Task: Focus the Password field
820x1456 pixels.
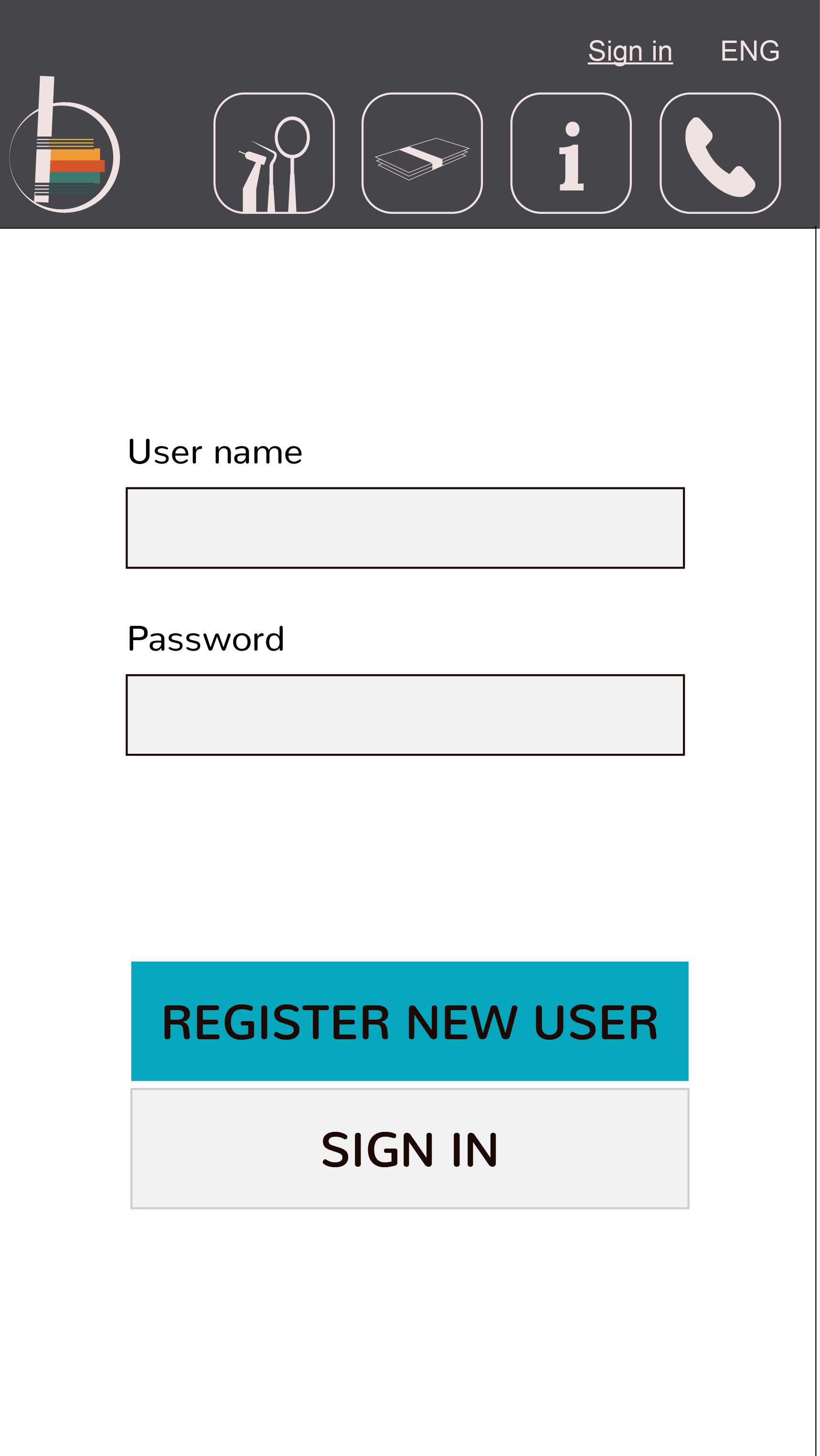Action: click(x=405, y=715)
